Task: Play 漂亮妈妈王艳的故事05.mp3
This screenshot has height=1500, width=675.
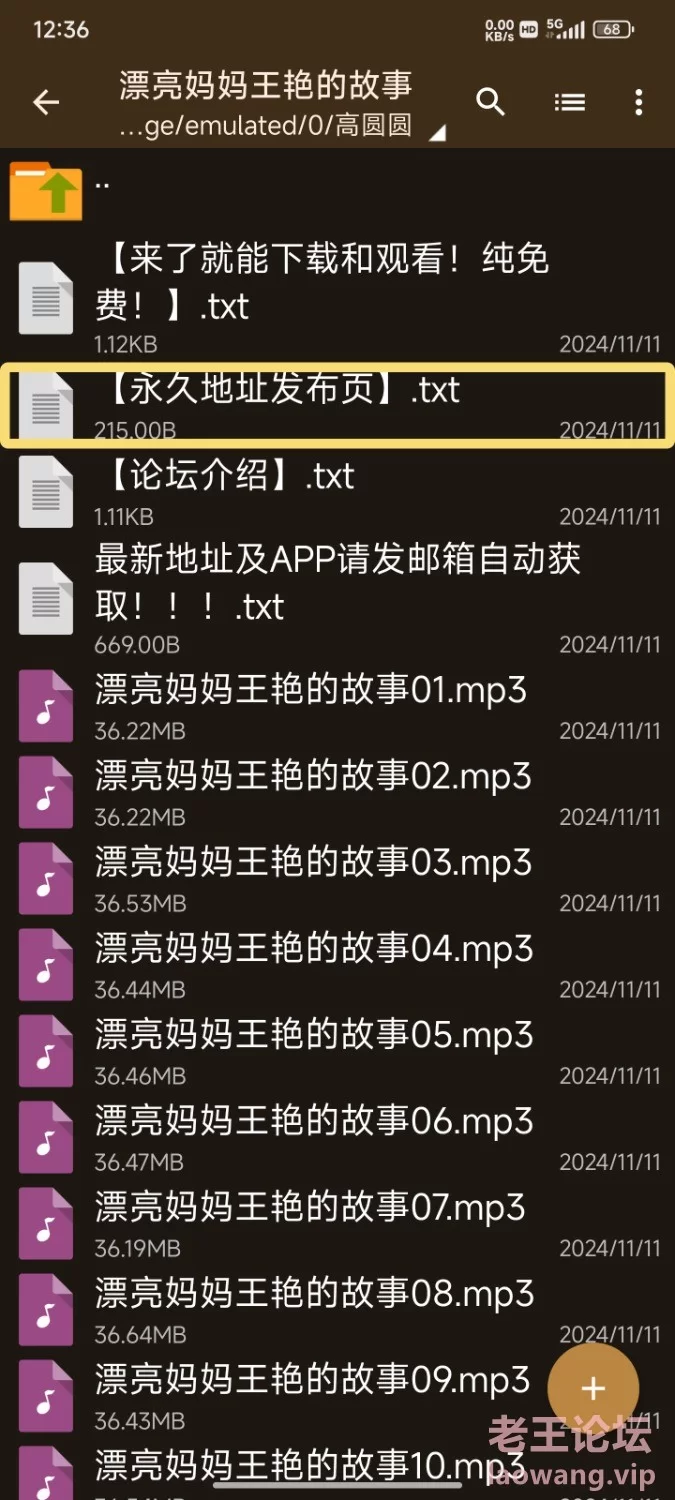Action: (337, 1050)
